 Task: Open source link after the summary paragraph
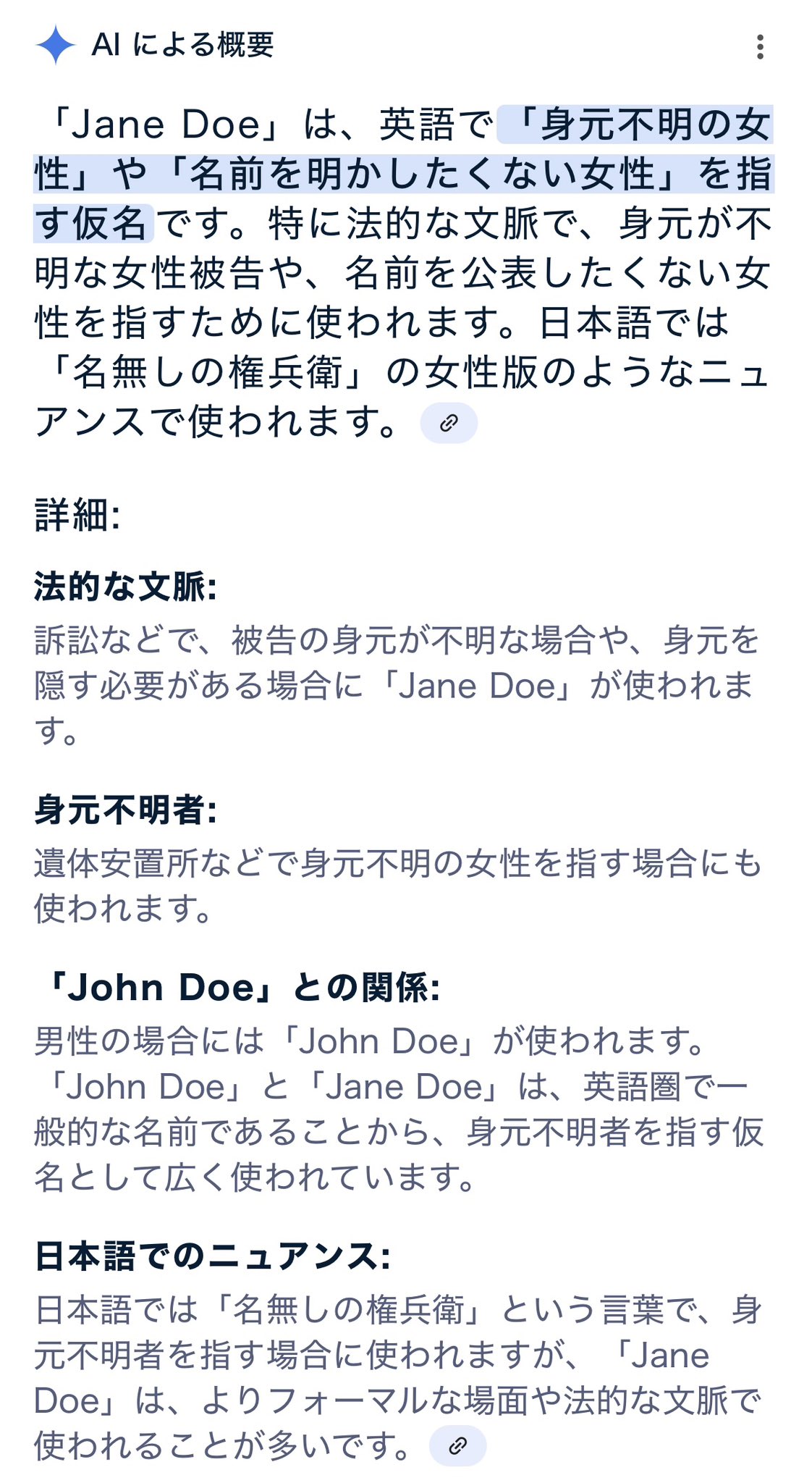pos(449,423)
